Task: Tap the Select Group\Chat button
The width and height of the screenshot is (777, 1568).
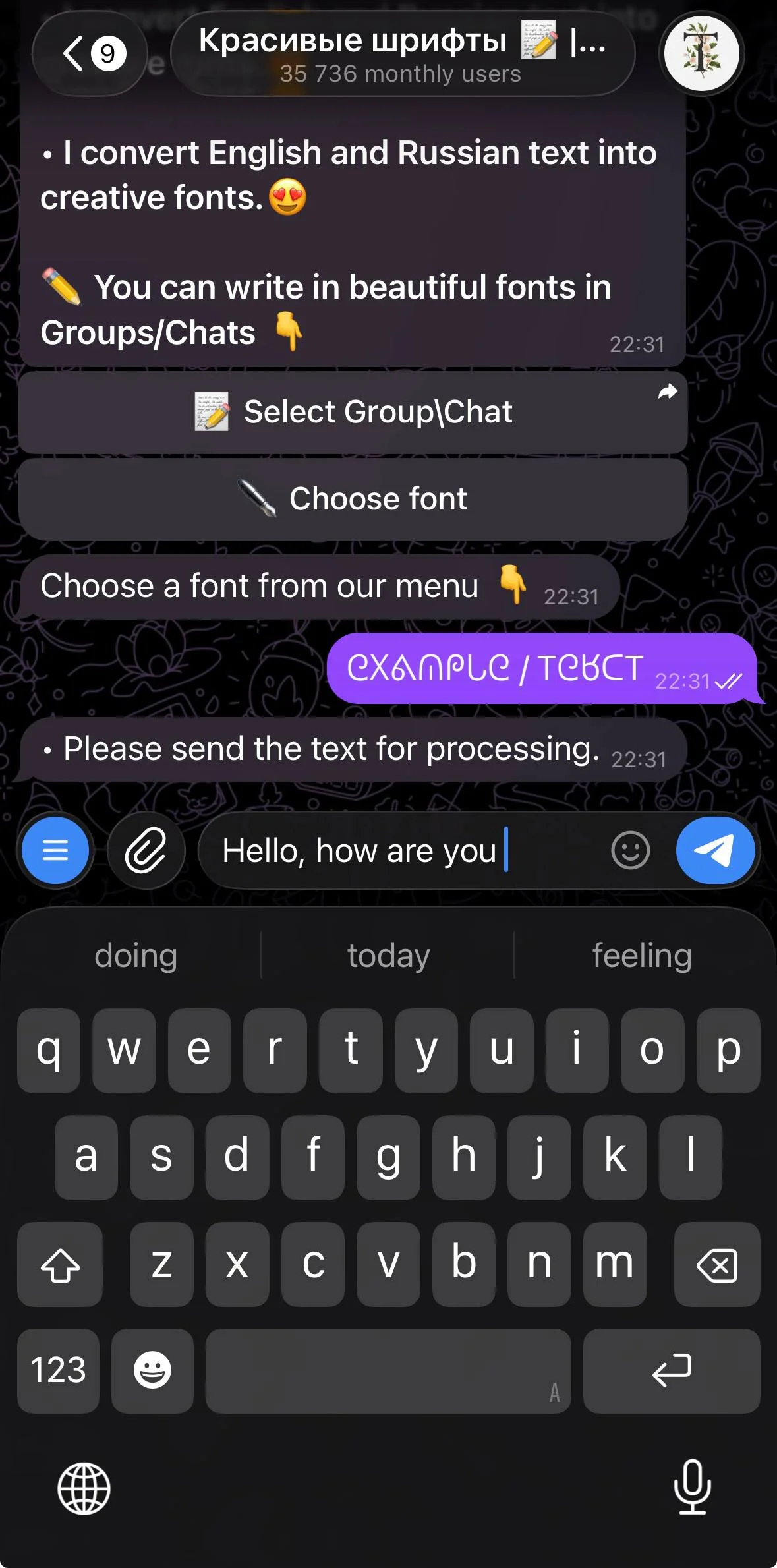Action: tap(353, 413)
